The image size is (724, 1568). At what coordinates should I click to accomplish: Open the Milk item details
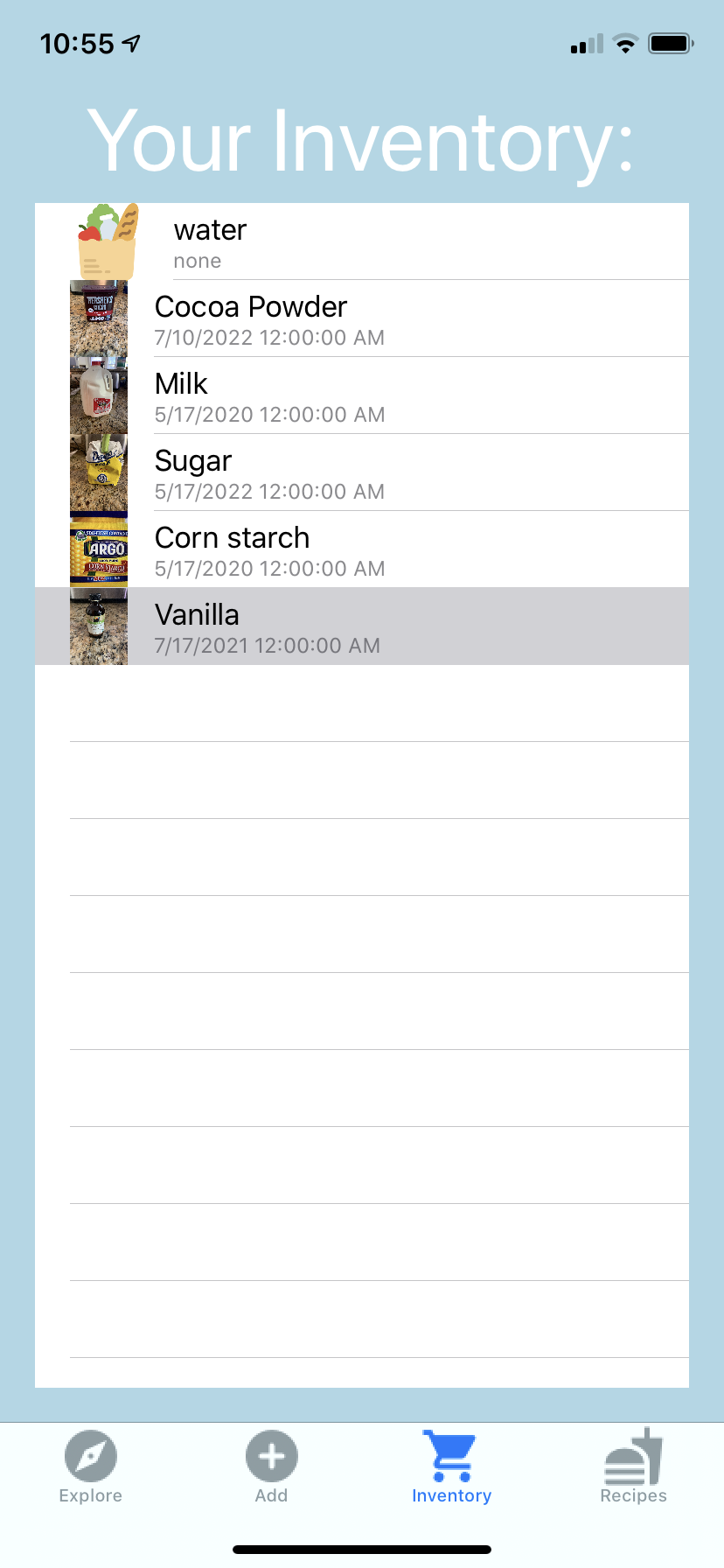(362, 396)
